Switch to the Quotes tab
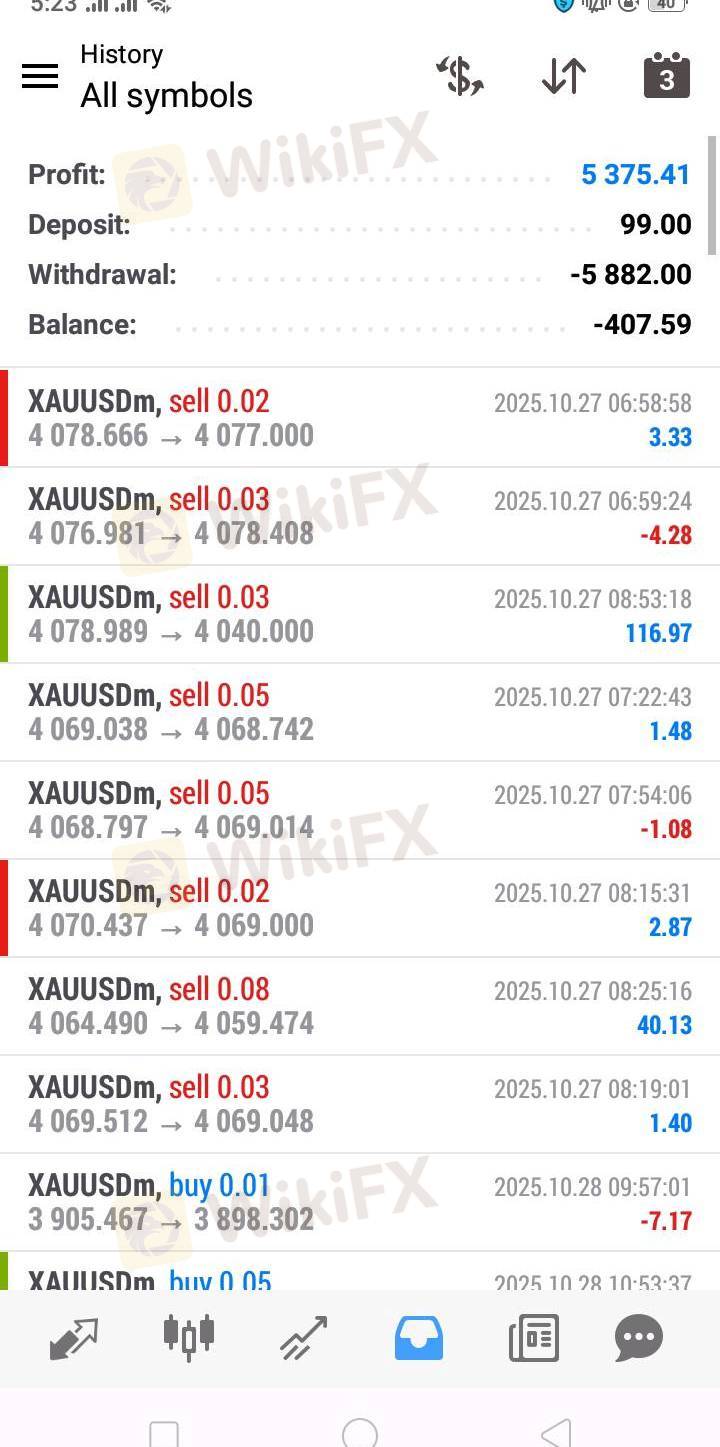Viewport: 720px width, 1447px height. (x=74, y=1338)
